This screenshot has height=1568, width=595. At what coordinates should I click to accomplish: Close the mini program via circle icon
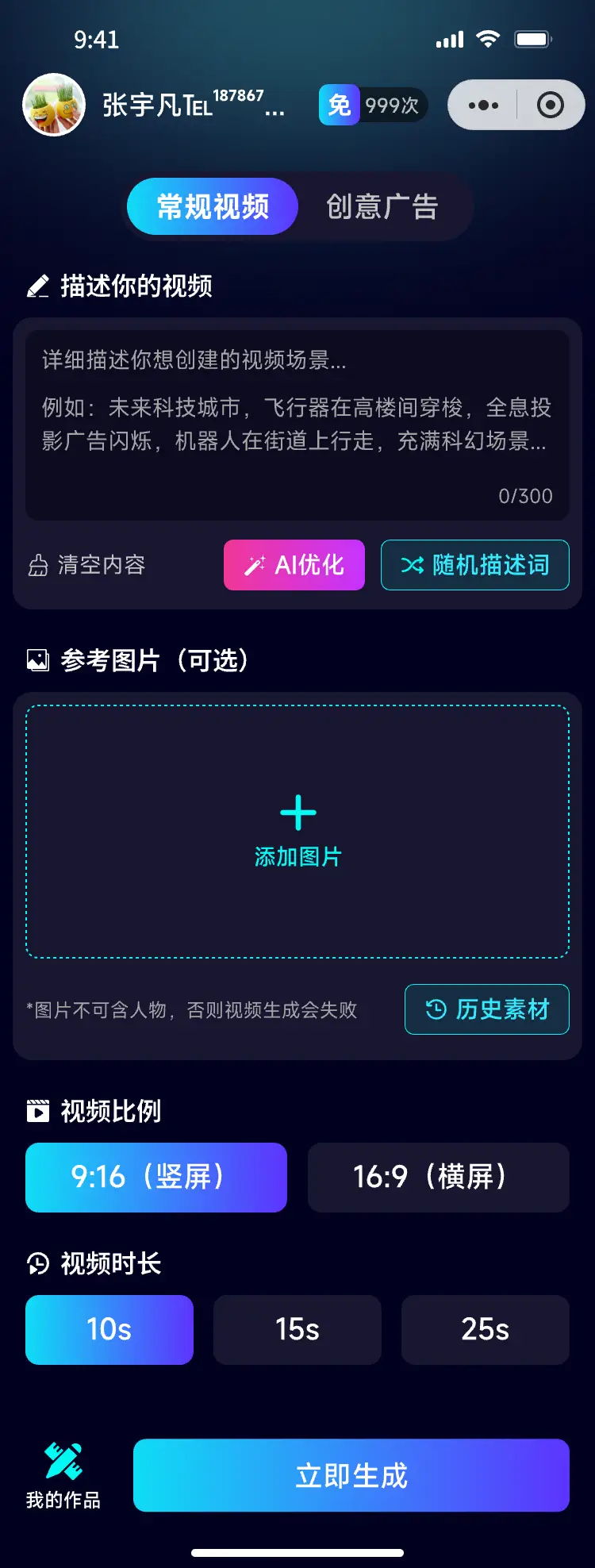click(x=550, y=105)
